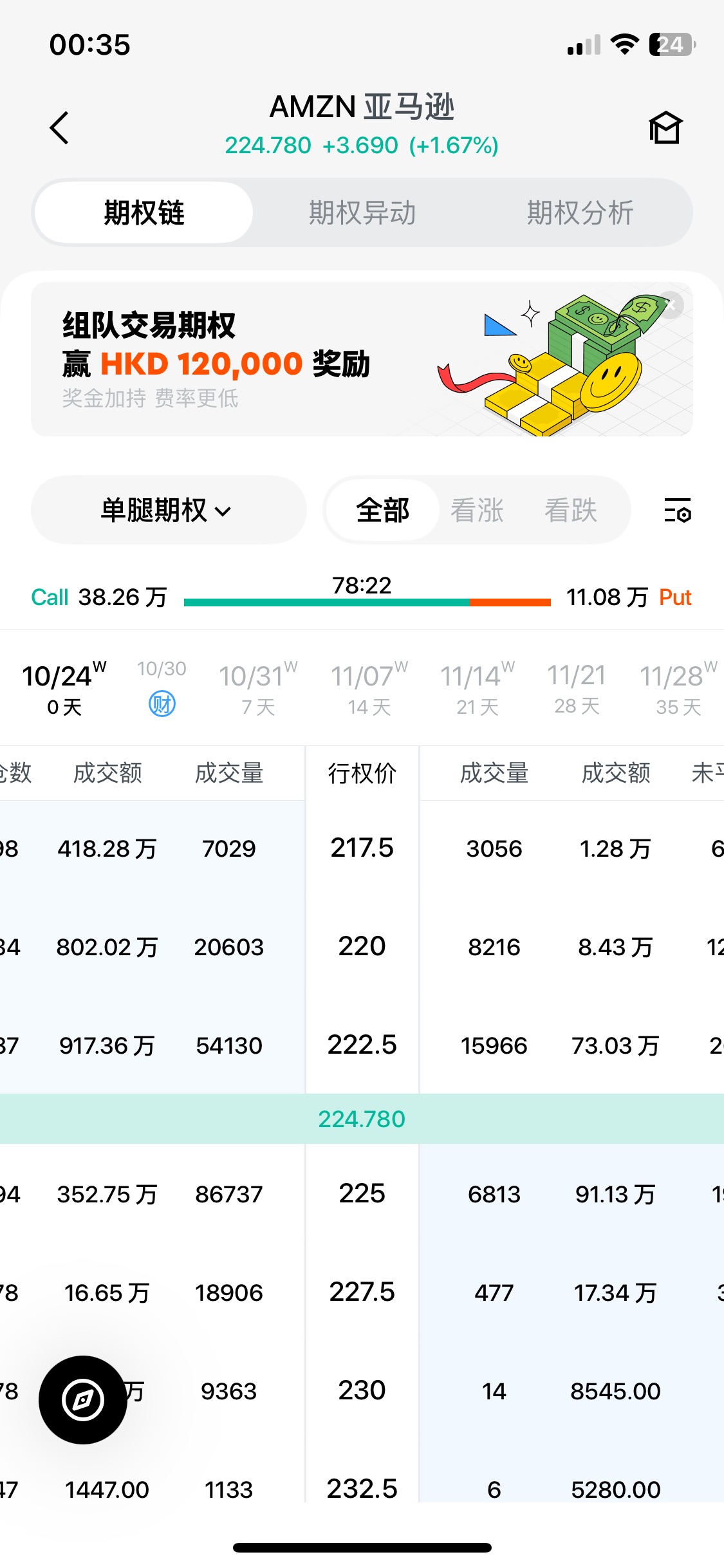724x1568 pixels.
Task: Choose the 10/31 expiry, 7 days out
Action: (258, 687)
